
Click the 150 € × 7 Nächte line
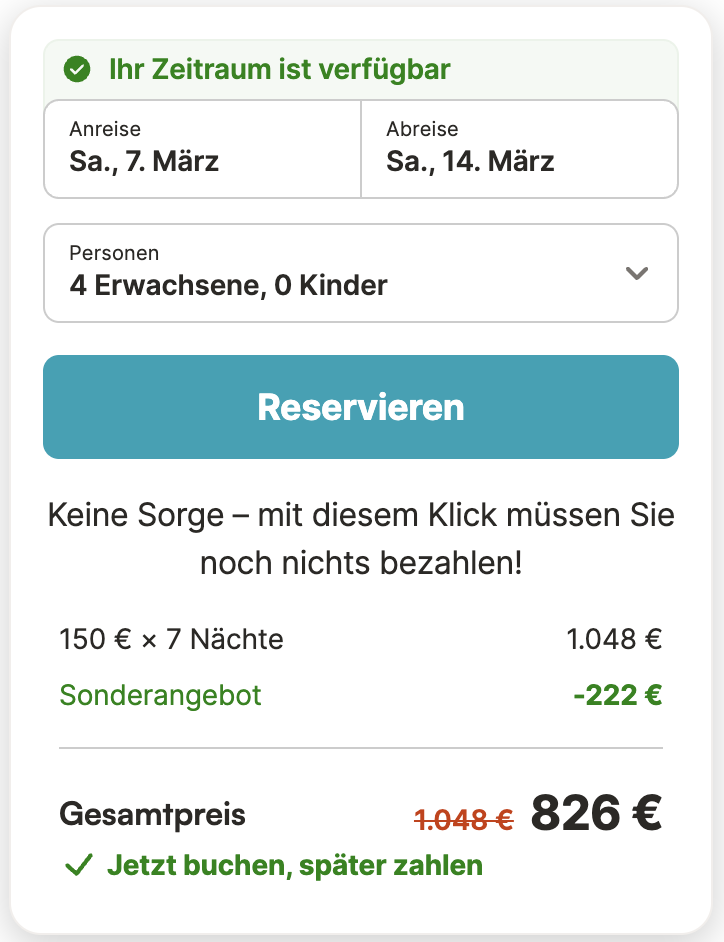(x=170, y=639)
